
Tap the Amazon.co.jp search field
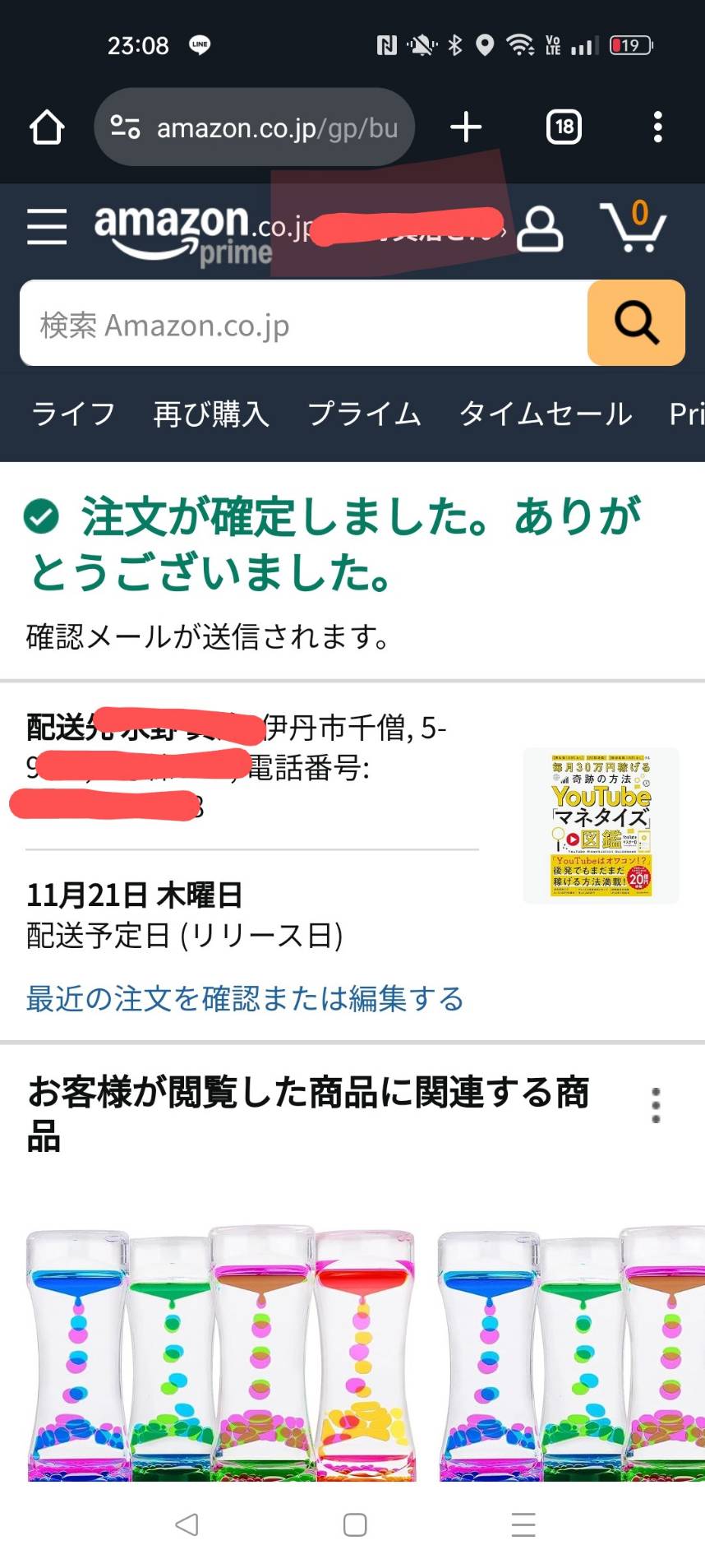point(303,323)
